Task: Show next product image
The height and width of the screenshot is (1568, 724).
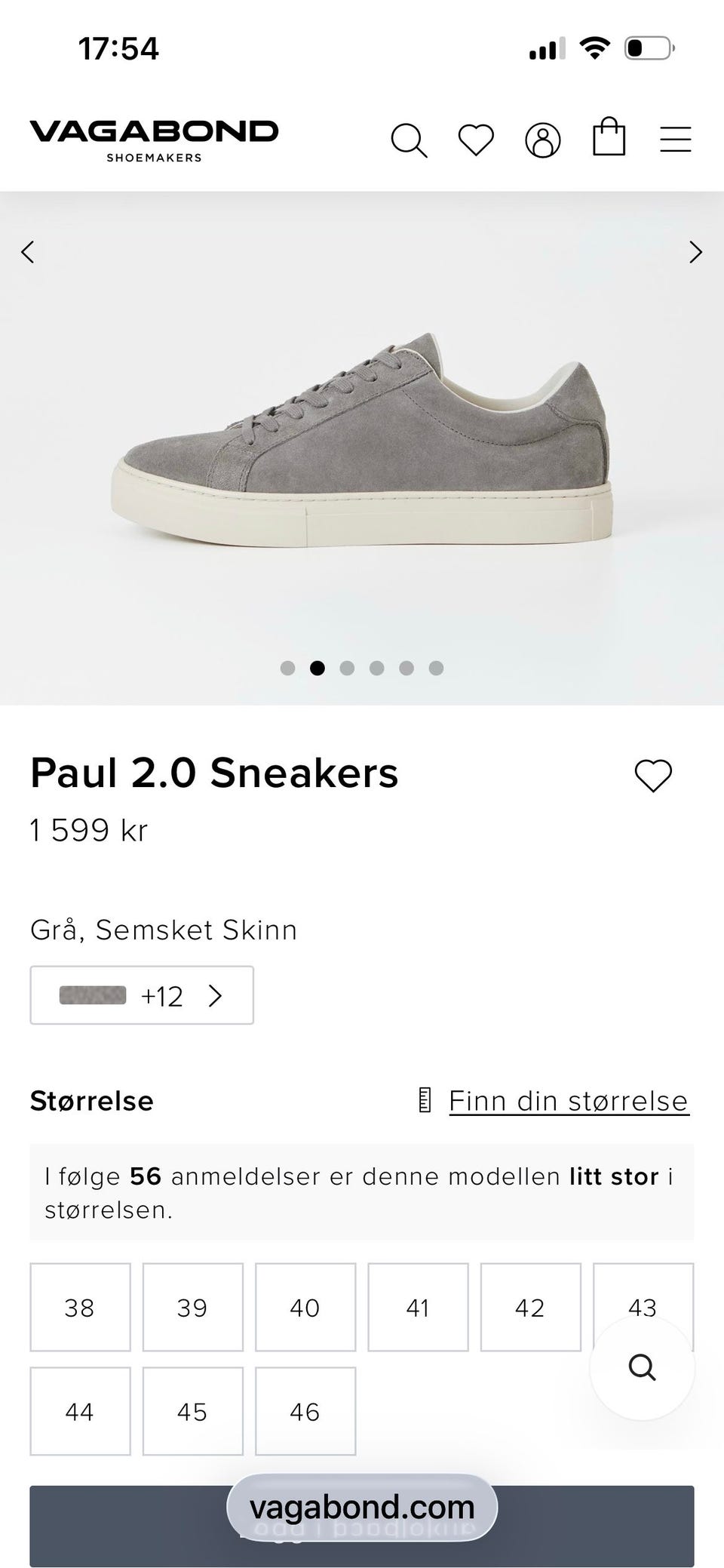Action: 695,252
